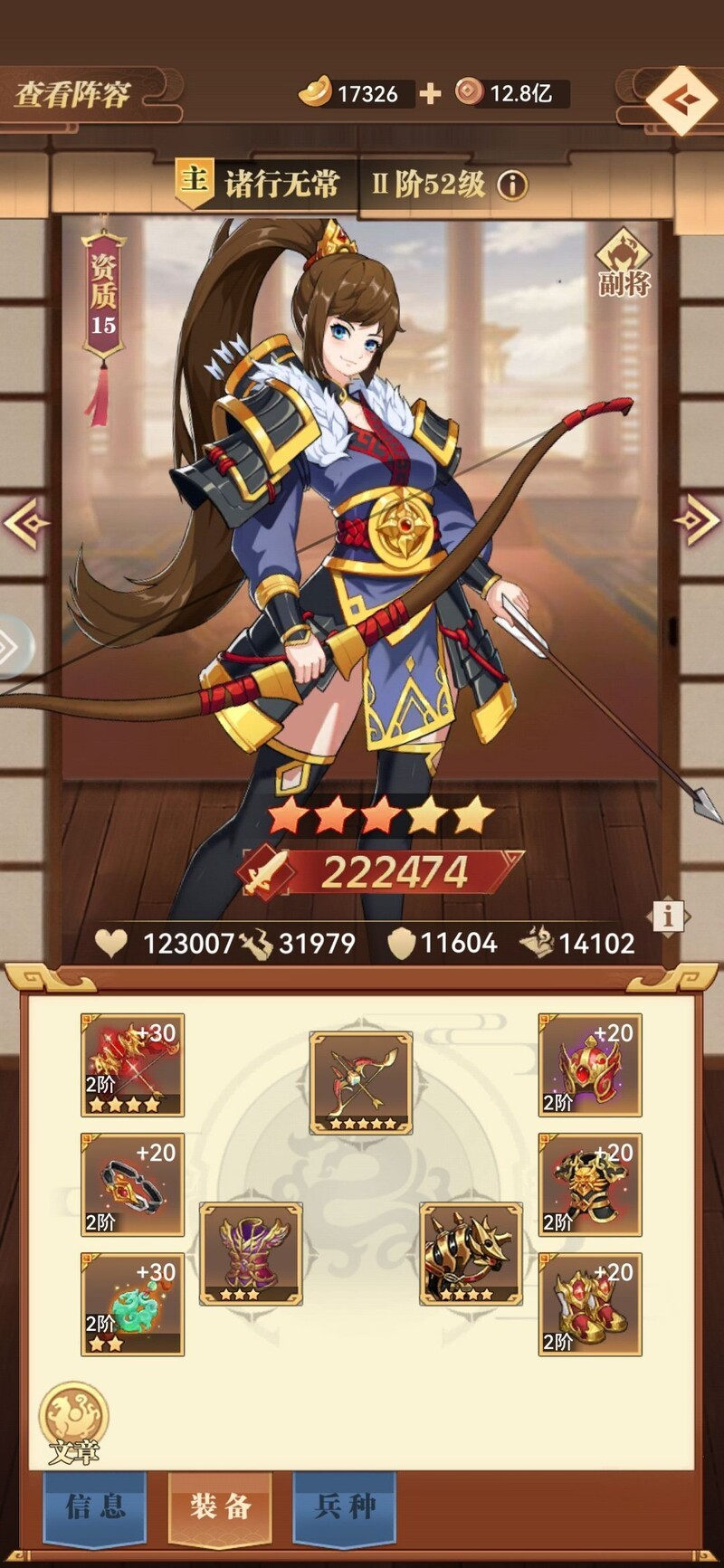The image size is (724, 1568).
Task: Open the five-star bow treasure slot
Action: [x=360, y=1082]
